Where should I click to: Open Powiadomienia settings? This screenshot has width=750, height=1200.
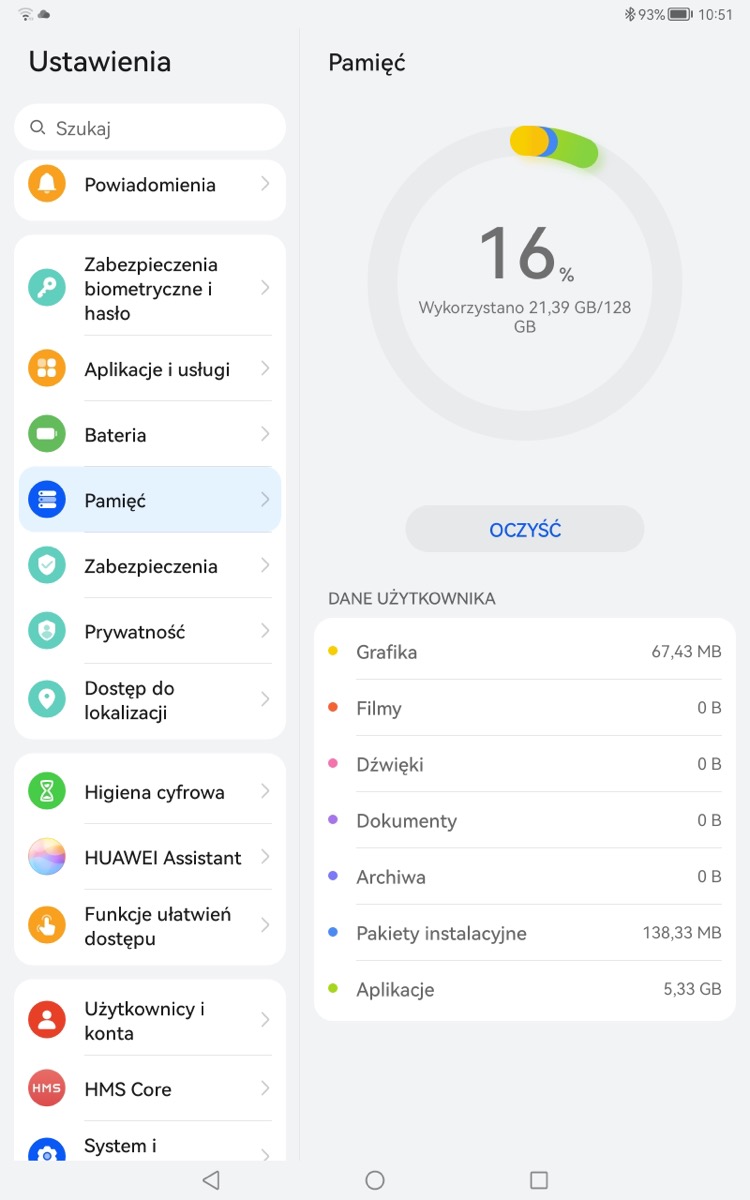(150, 185)
